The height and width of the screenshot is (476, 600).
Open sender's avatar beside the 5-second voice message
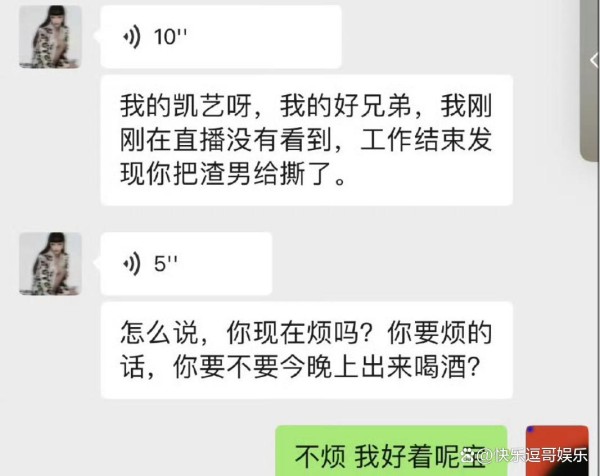click(50, 264)
